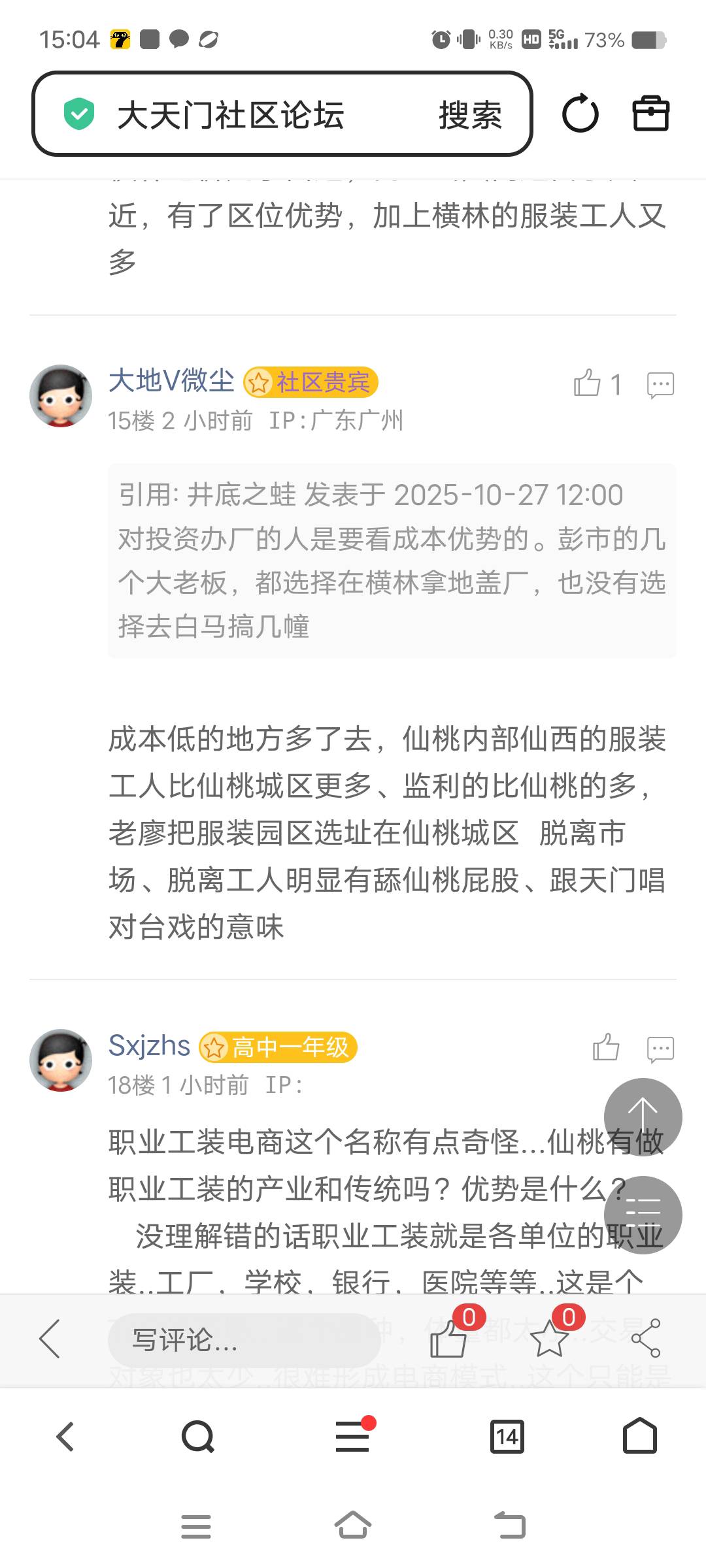View Sxjzhs's user profile

click(x=149, y=1045)
